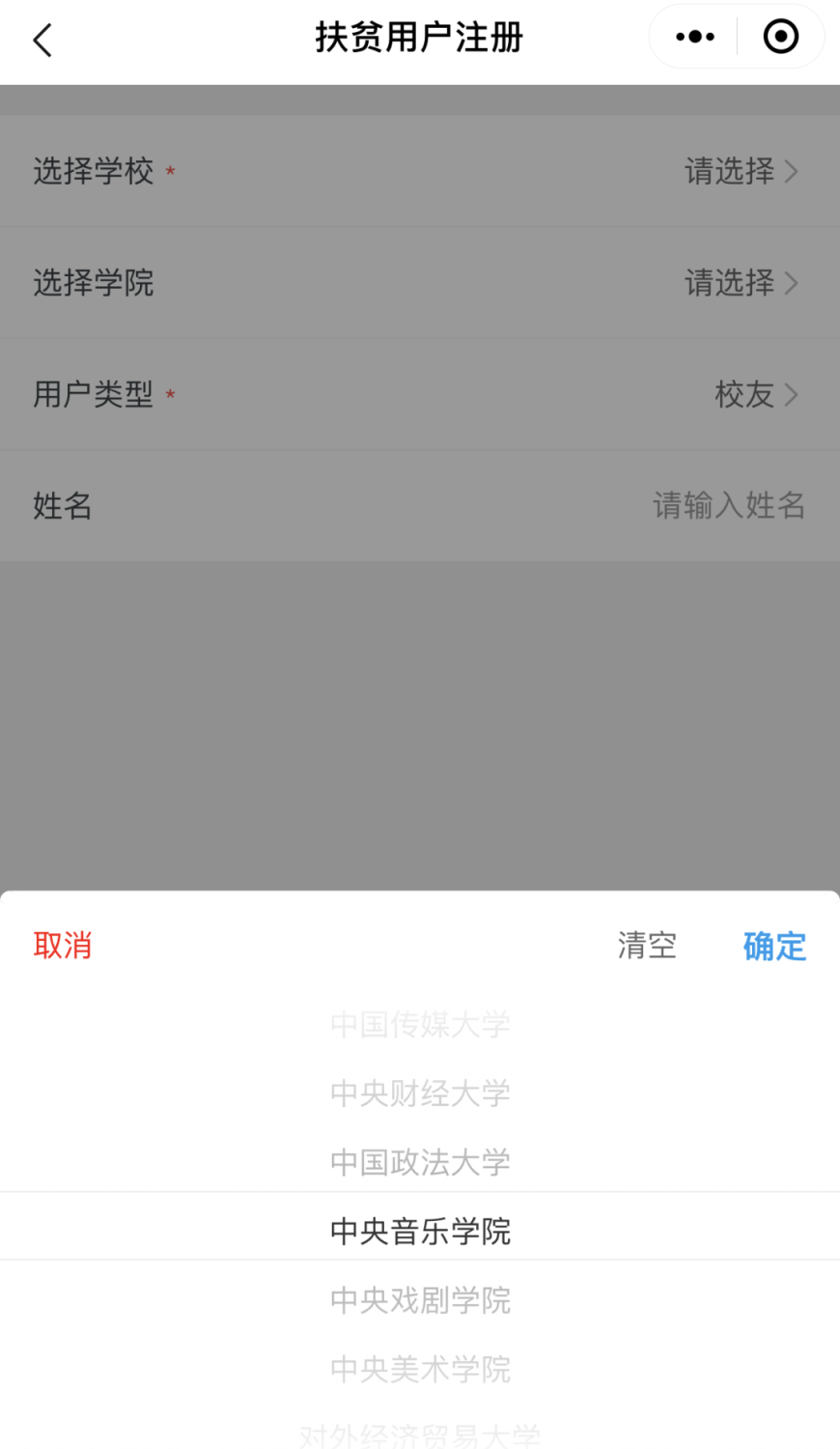
Task: Tap the back arrow
Action: [42, 41]
